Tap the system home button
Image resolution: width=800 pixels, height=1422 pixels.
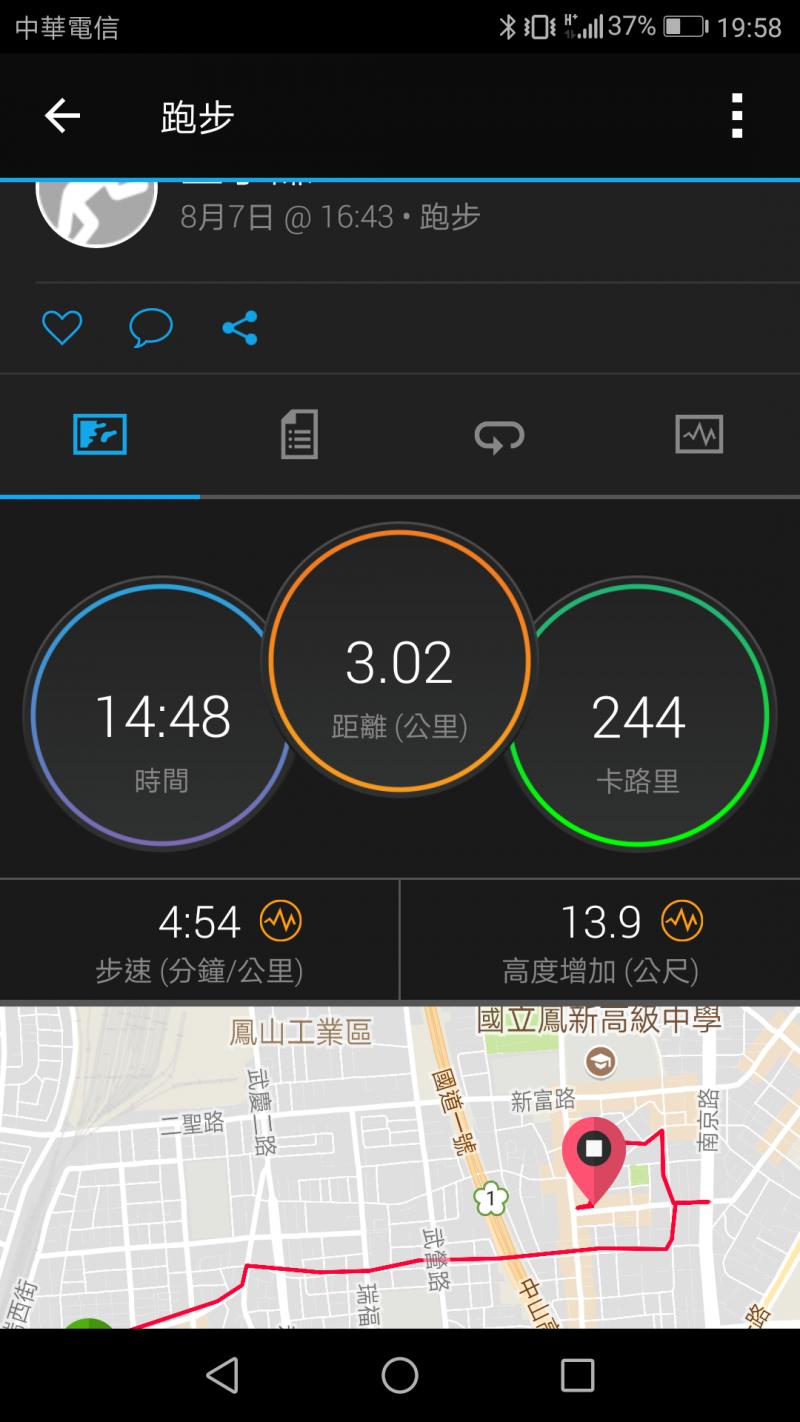tap(400, 1376)
